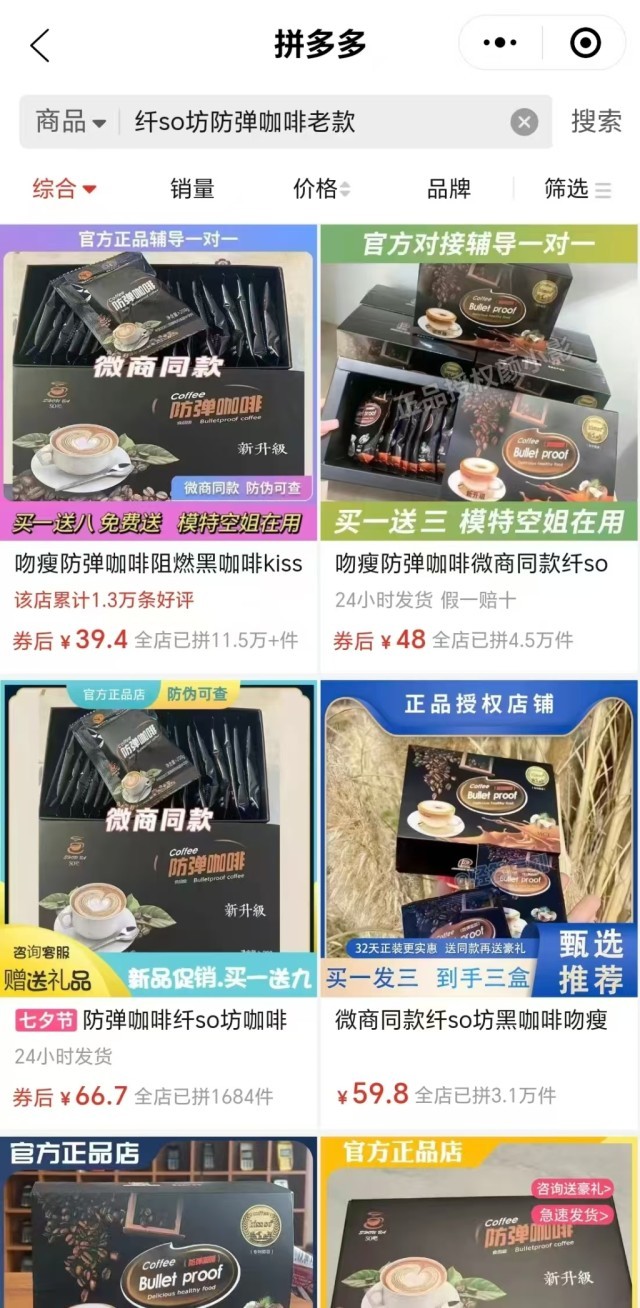Open the mini program more-options menu

(500, 43)
